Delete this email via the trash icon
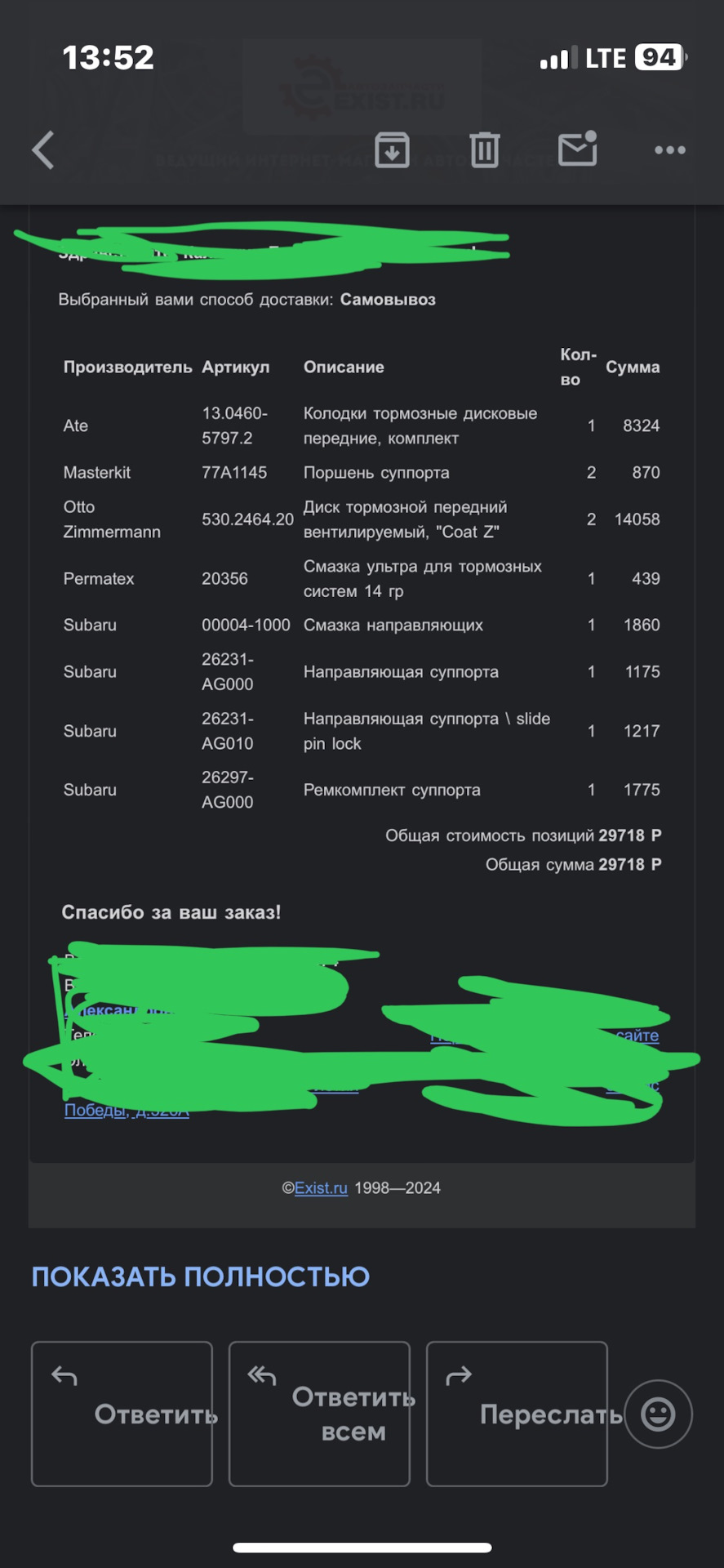This screenshot has width=724, height=1568. tap(485, 150)
